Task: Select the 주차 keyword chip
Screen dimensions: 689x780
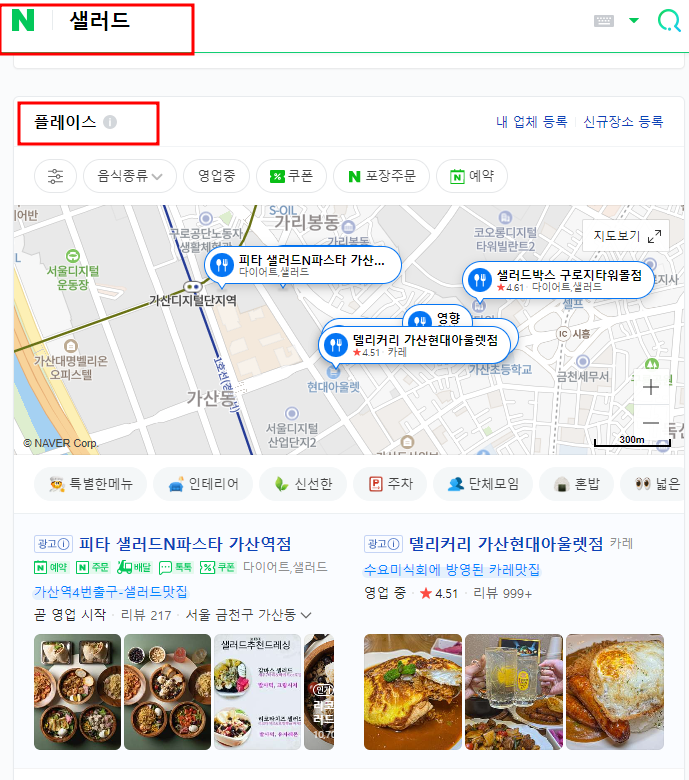Action: tap(390, 484)
